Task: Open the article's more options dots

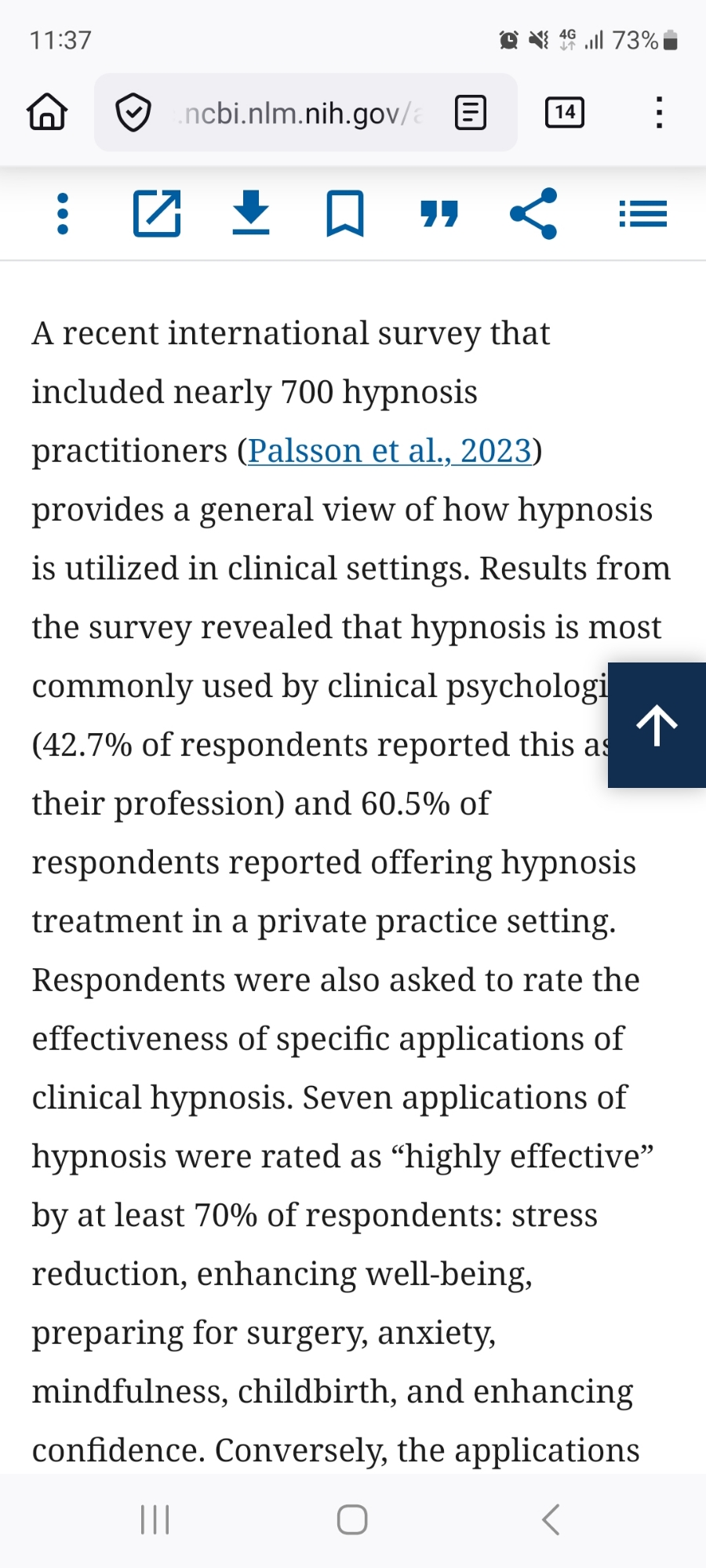Action: coord(63,213)
